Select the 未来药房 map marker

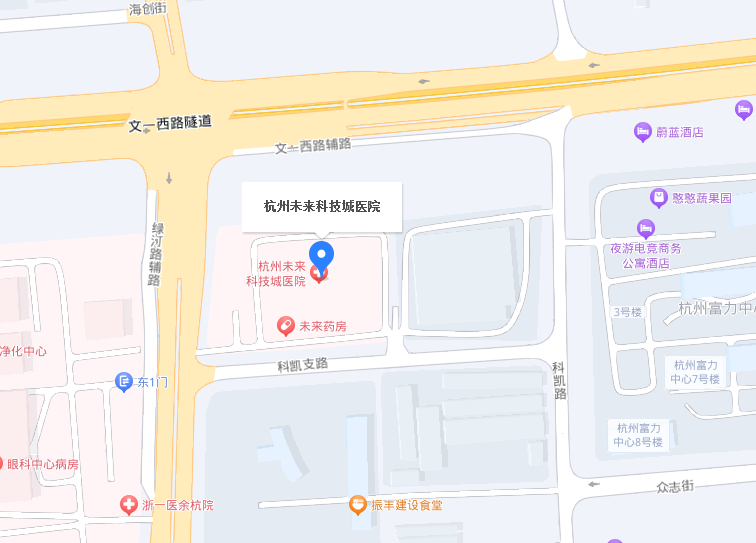pyautogui.click(x=286, y=326)
